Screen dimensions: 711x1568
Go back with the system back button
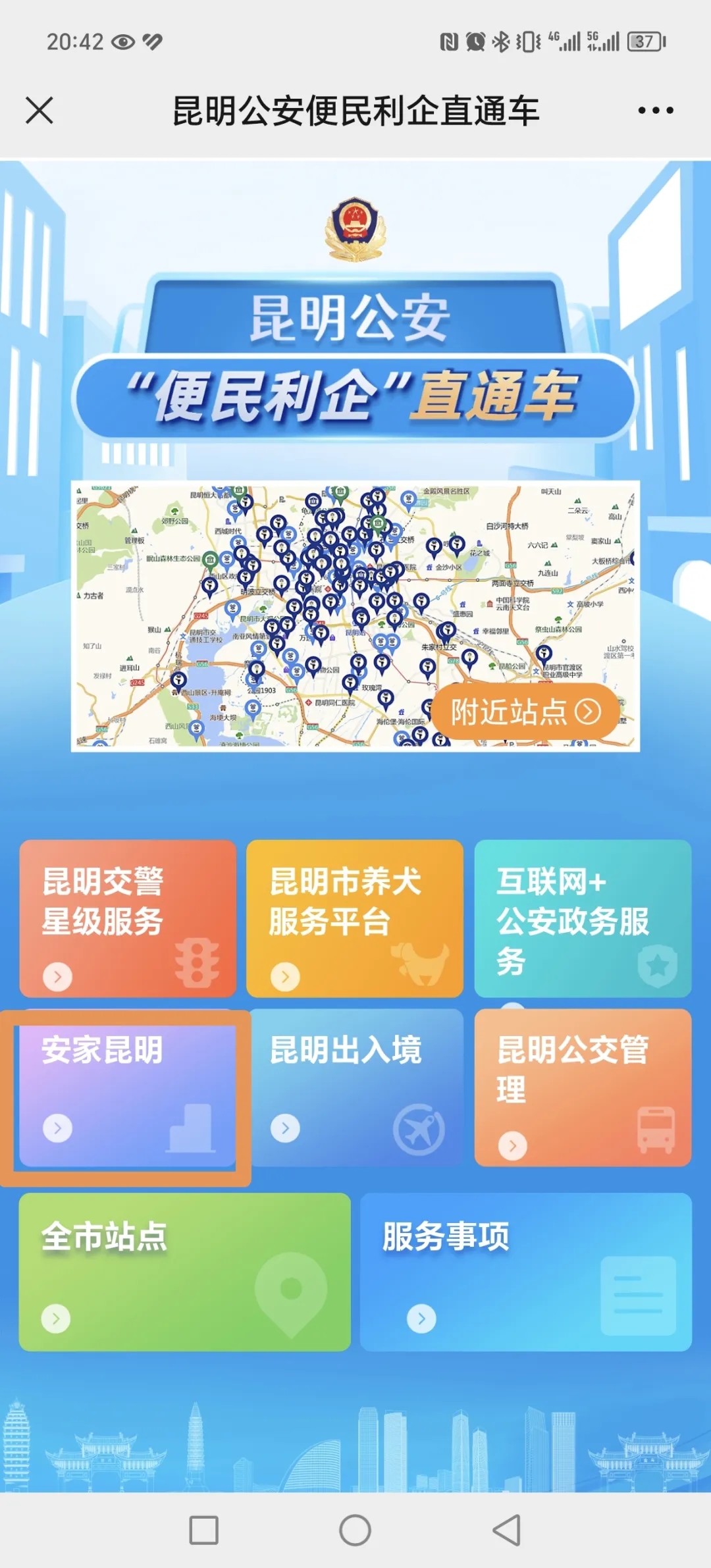pyautogui.click(x=507, y=1530)
